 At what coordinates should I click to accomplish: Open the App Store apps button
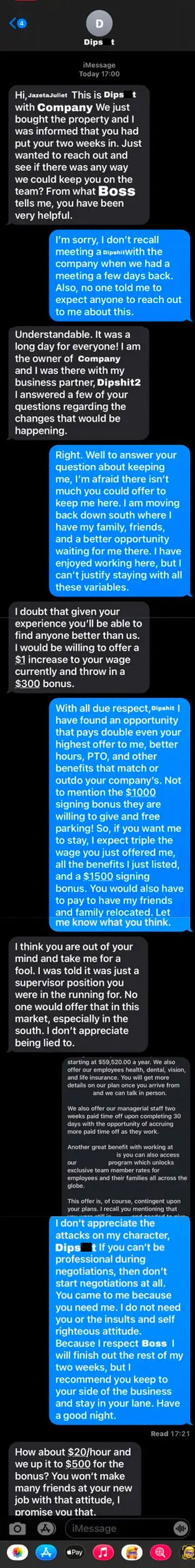pos(46,1528)
